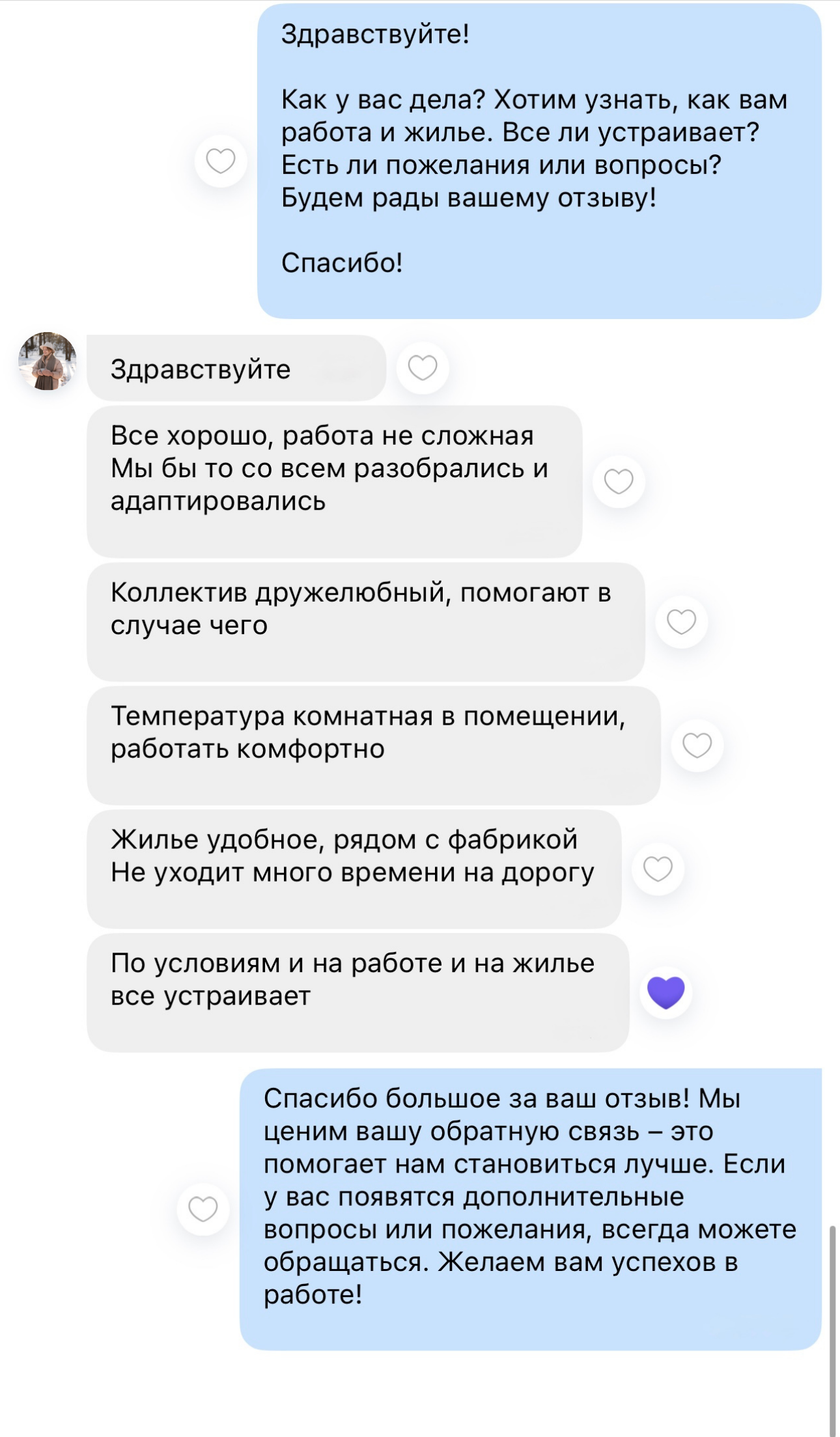Like the message 'Жилье удобное, рядом с фабрикой'
This screenshot has height=1437, width=840.
coord(658,869)
